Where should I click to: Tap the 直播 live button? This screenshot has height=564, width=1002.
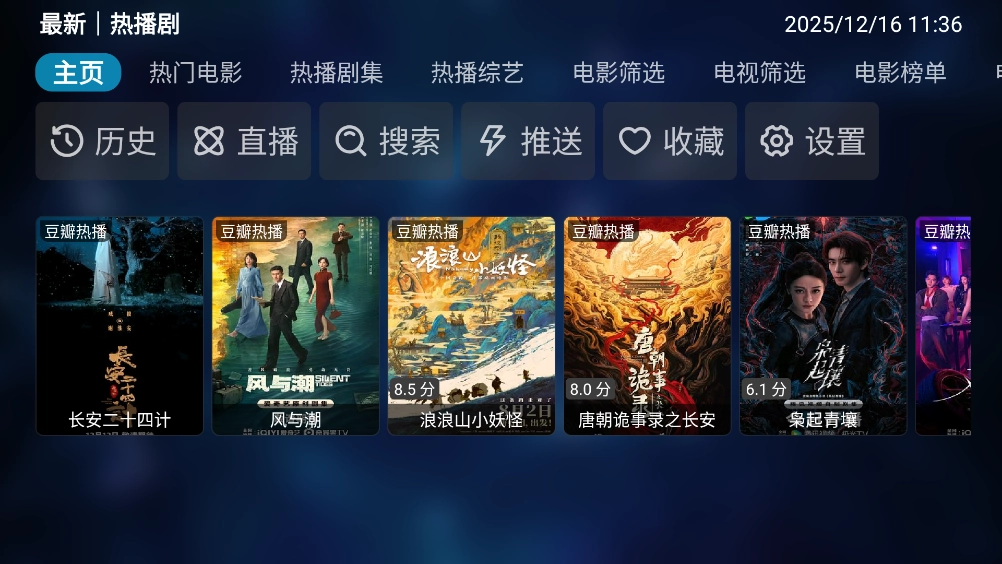(x=245, y=141)
